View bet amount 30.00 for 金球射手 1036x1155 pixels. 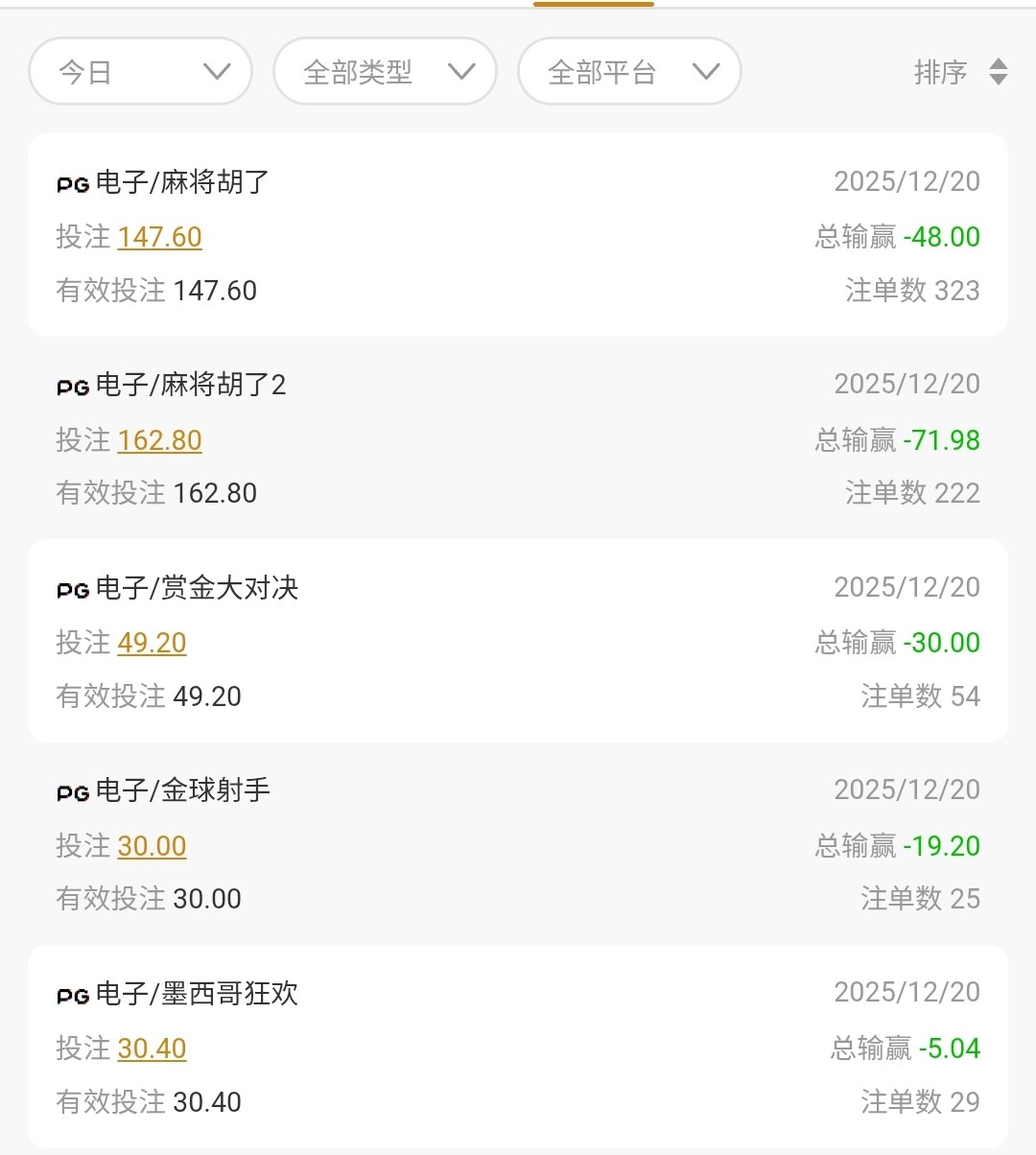coord(152,846)
